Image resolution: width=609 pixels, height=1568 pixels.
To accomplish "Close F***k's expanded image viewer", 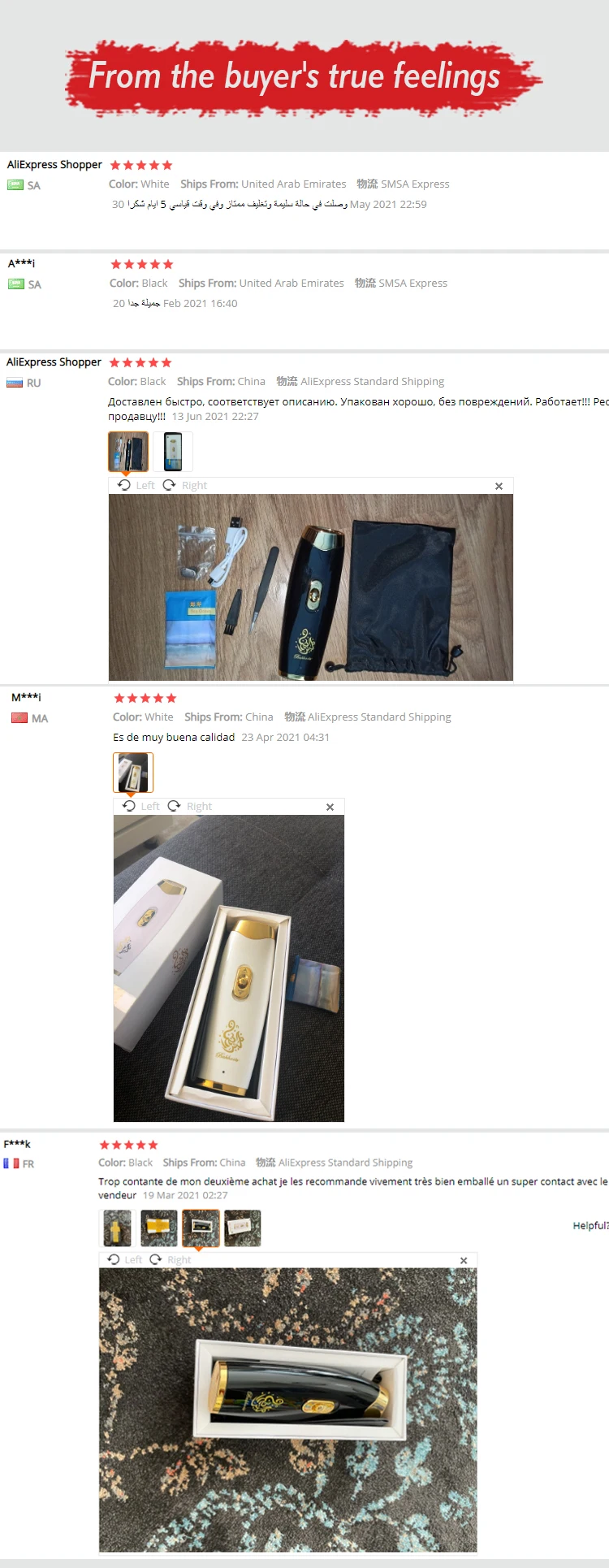I will click(x=464, y=1260).
